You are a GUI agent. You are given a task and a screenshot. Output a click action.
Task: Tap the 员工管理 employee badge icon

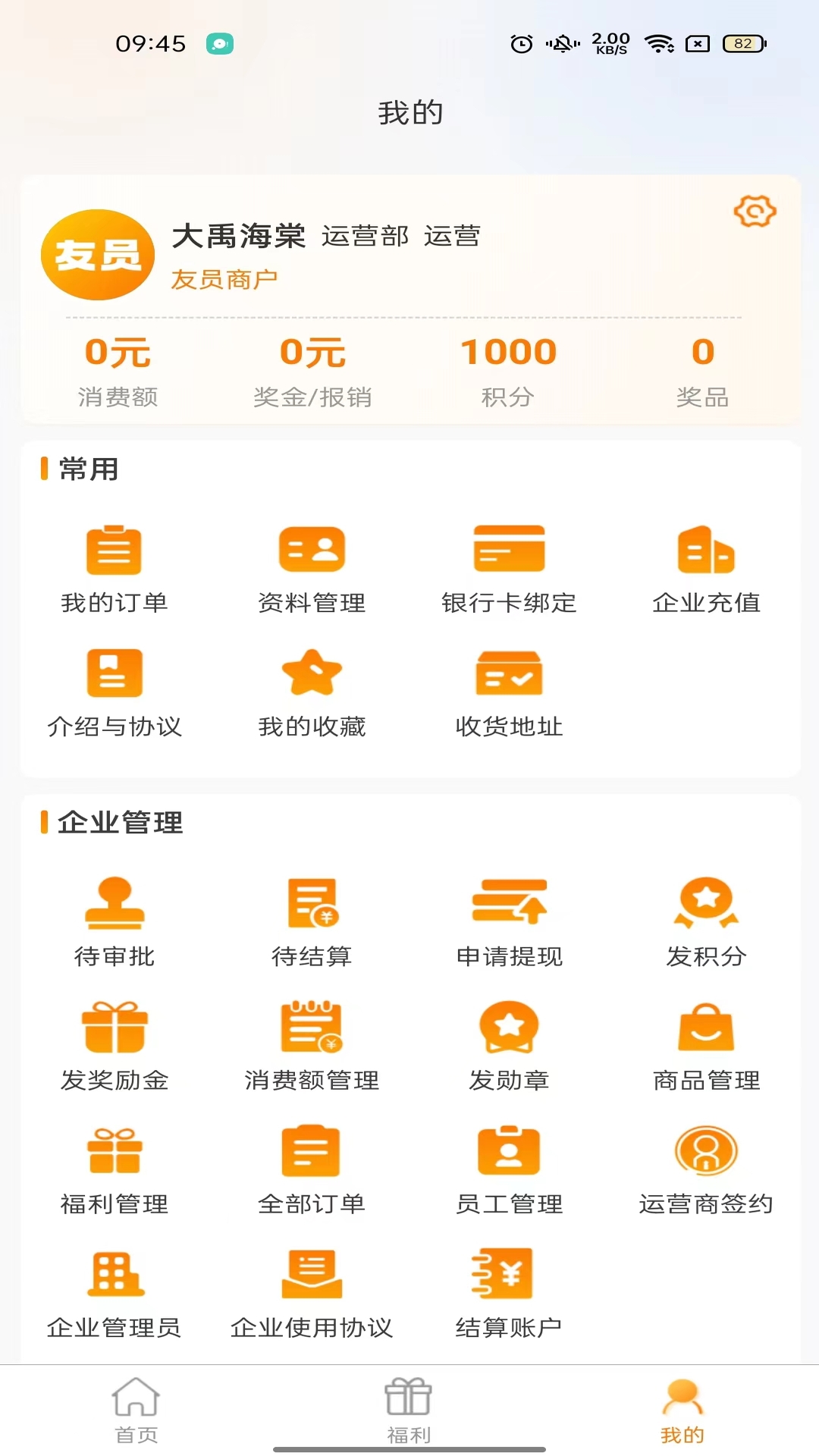(x=508, y=1151)
